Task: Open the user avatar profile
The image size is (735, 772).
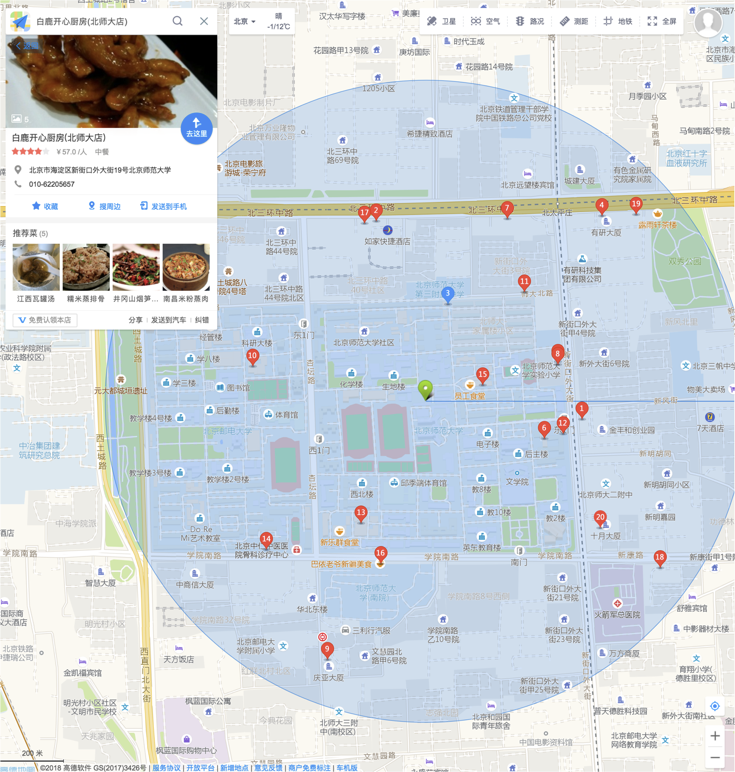Action: pos(708,22)
